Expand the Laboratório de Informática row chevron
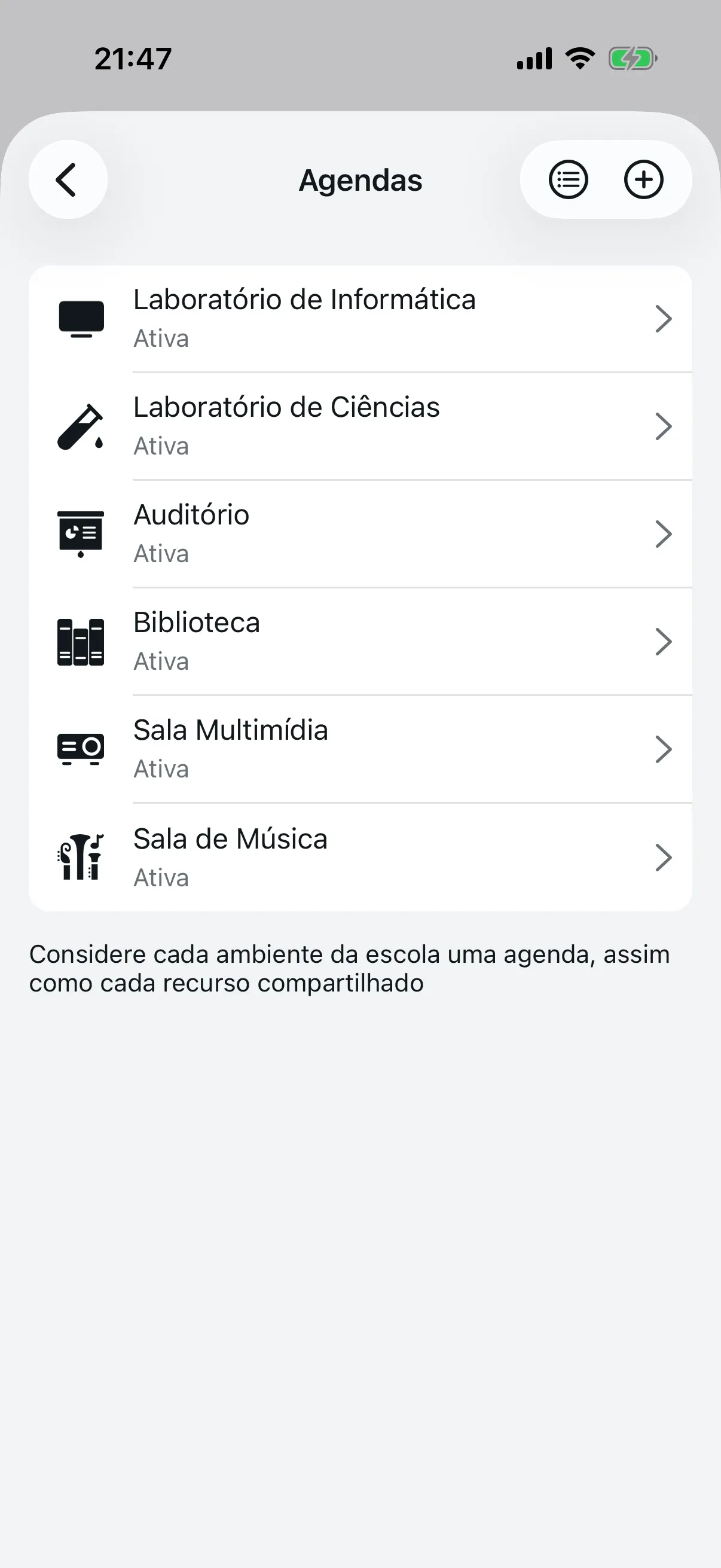The width and height of the screenshot is (721, 1568). [664, 318]
